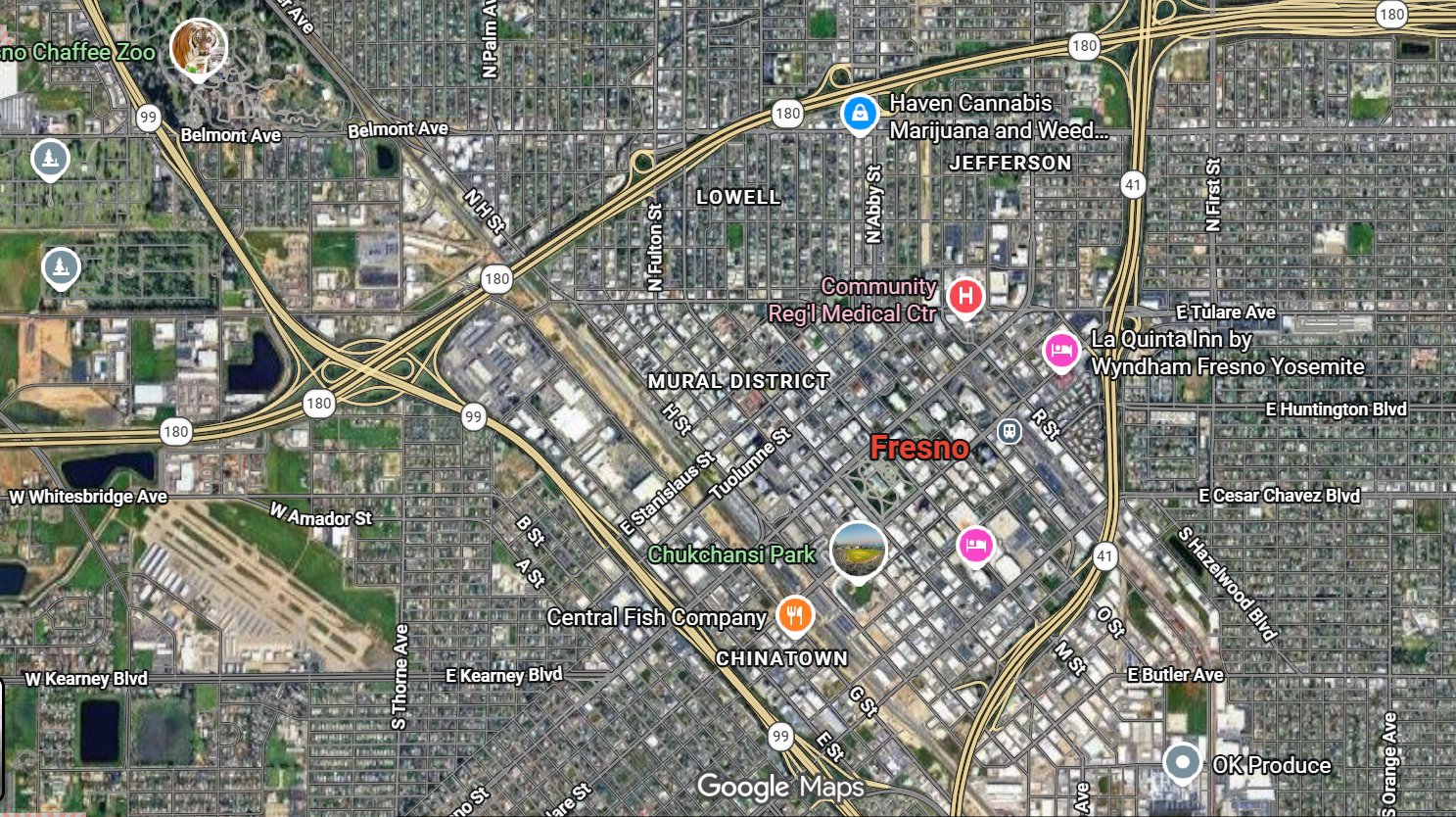Open the Community Reg'l Medical Ctr marker
The height and width of the screenshot is (817, 1456).
click(x=965, y=297)
